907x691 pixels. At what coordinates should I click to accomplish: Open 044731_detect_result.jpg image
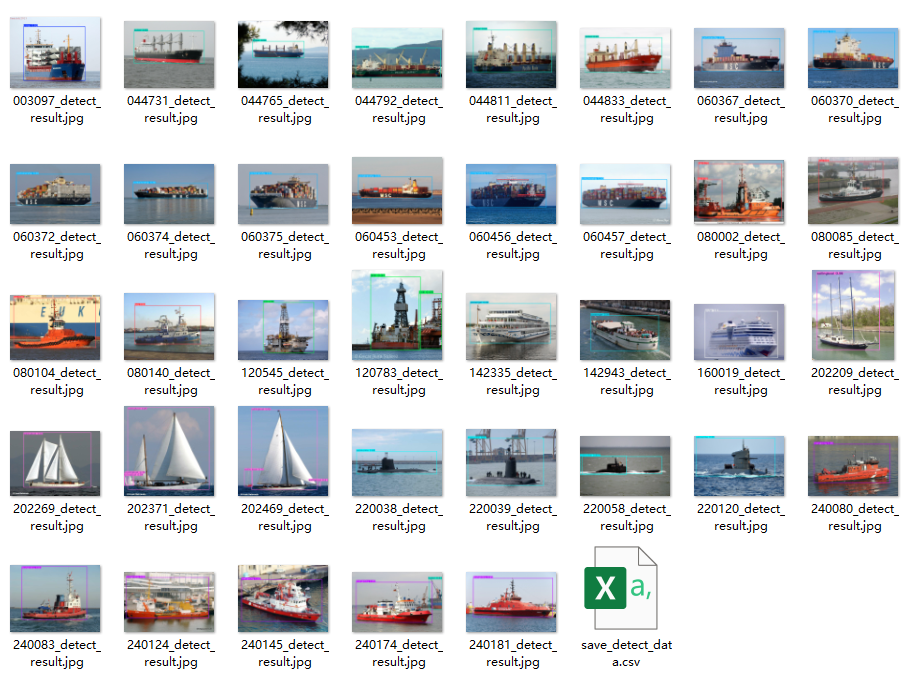(x=169, y=55)
